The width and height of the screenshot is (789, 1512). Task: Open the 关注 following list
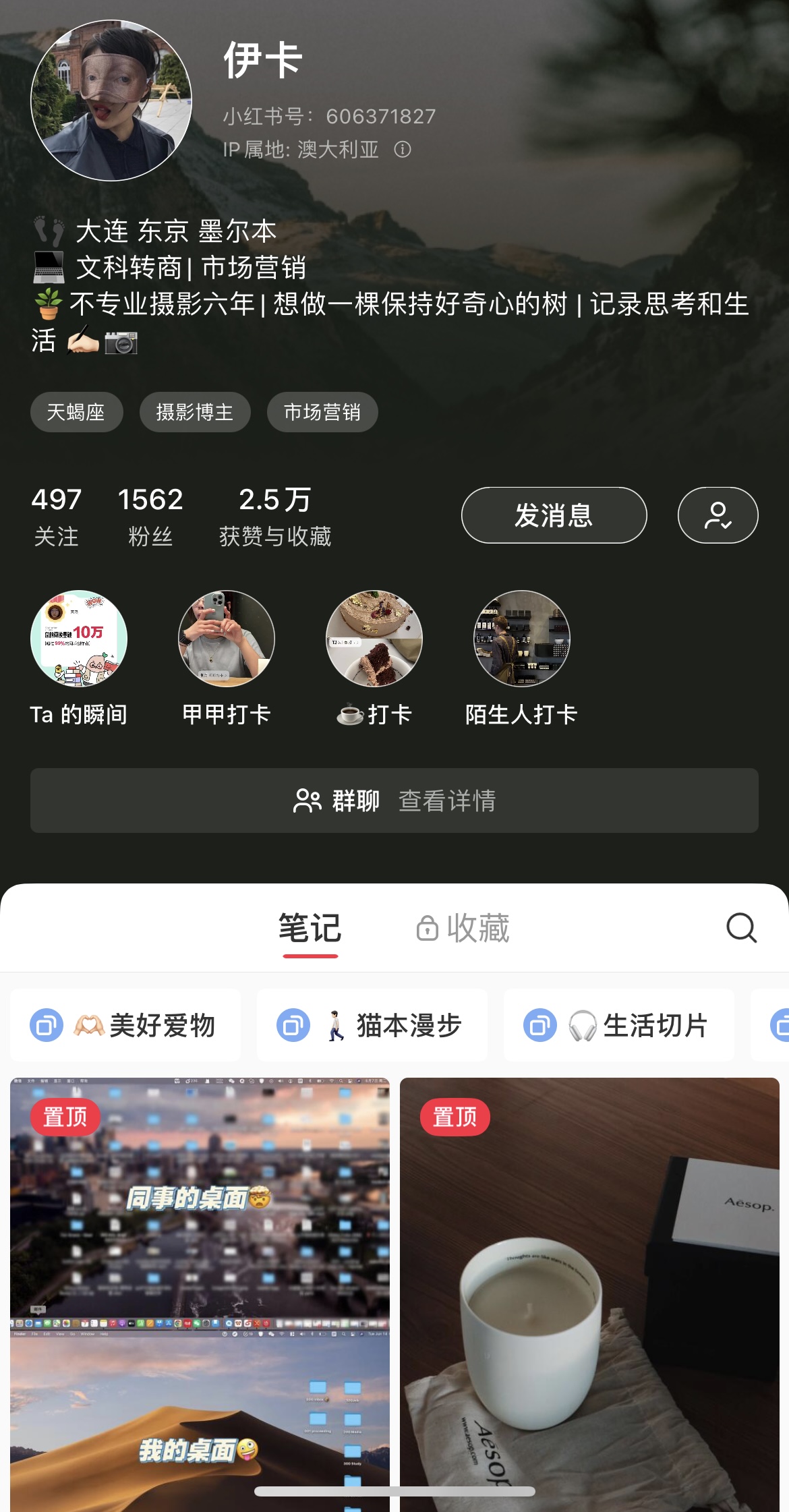click(x=57, y=517)
